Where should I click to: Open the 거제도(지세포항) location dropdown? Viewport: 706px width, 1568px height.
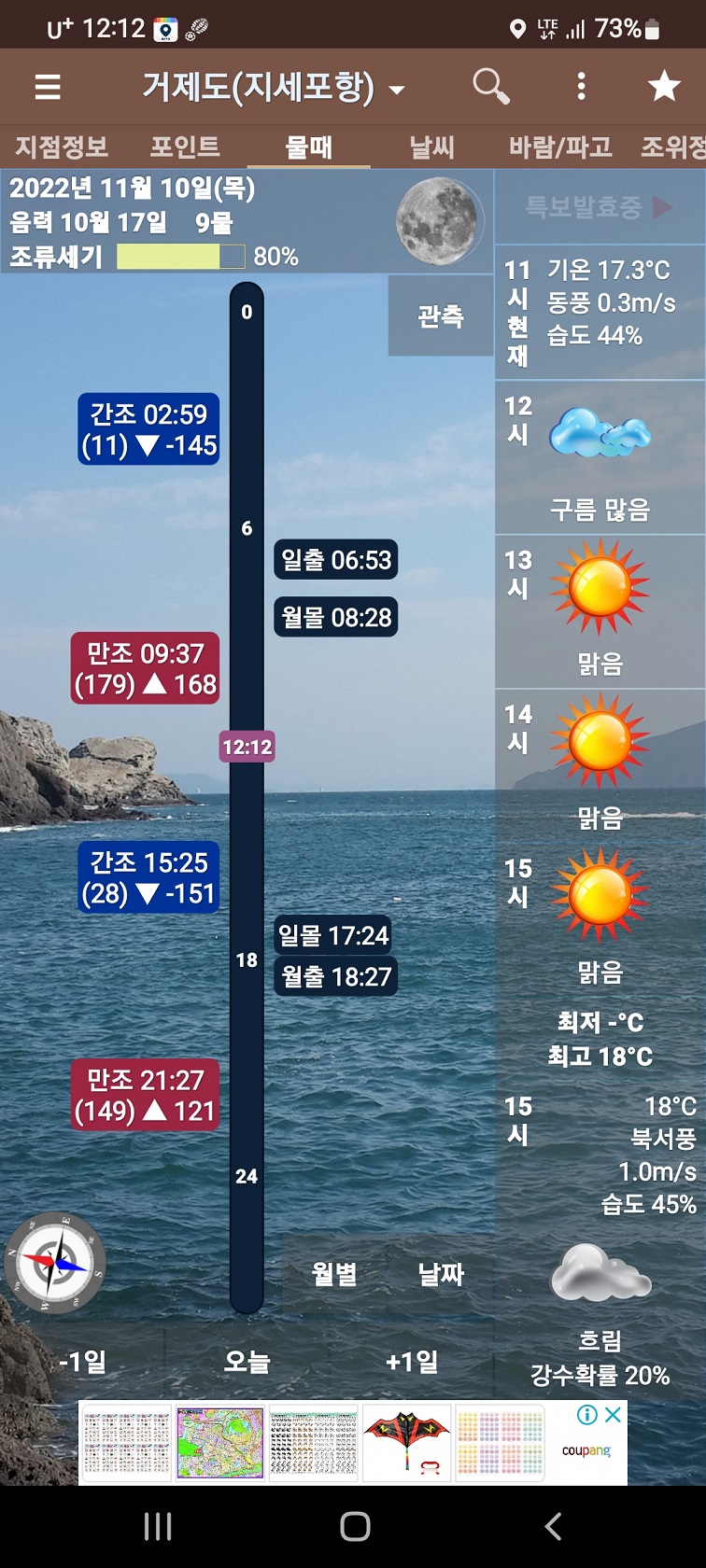coord(273,89)
